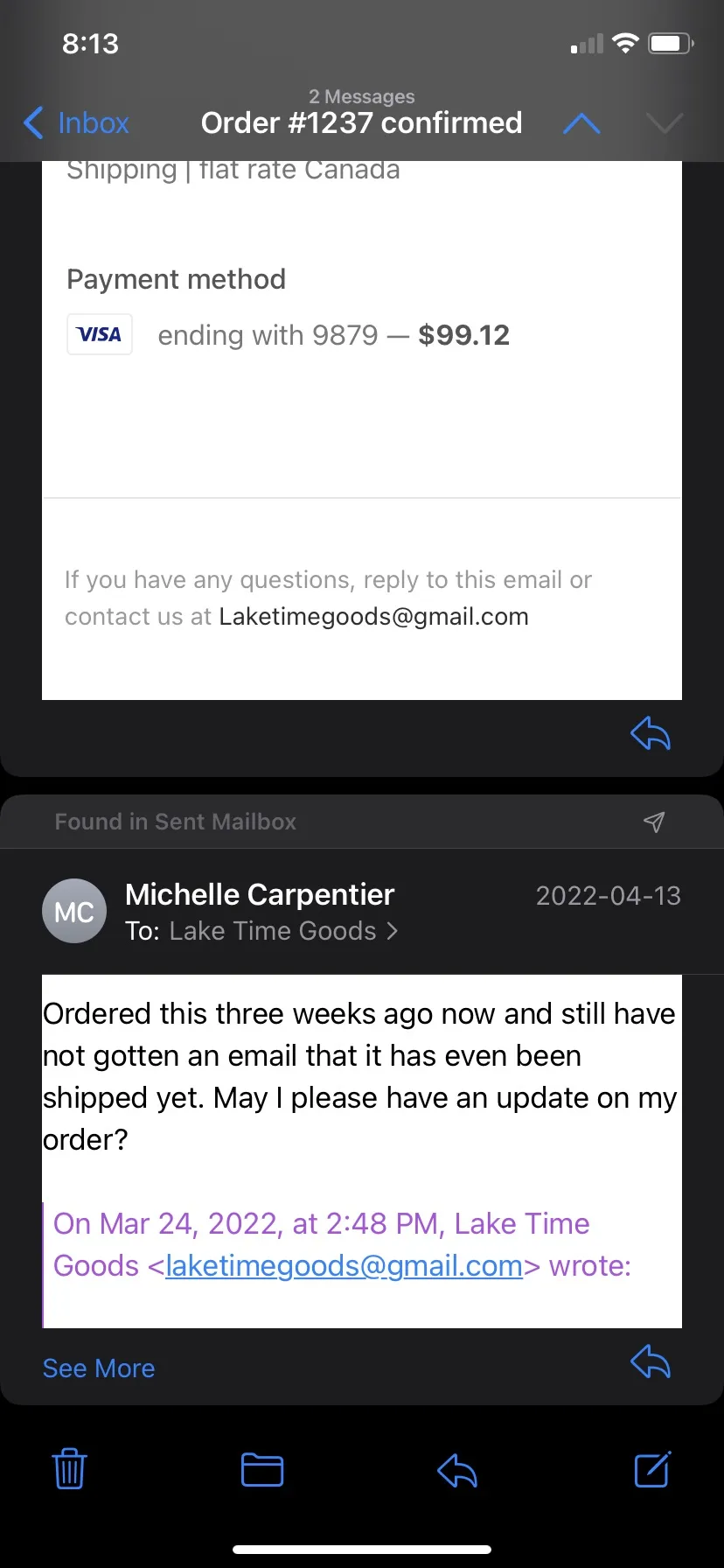Go back to the Inbox

76,123
